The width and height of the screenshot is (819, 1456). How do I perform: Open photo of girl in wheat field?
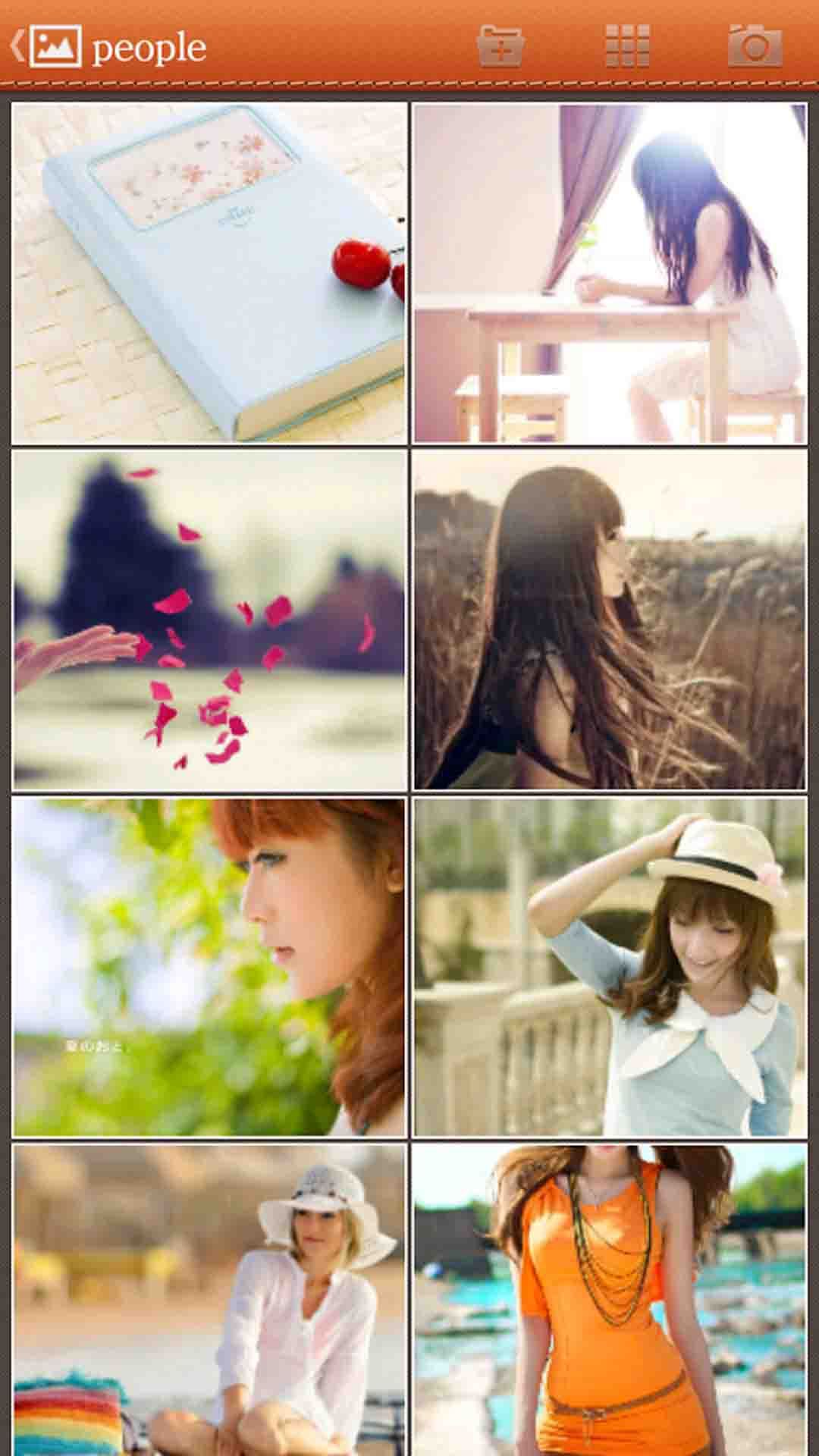[610, 620]
